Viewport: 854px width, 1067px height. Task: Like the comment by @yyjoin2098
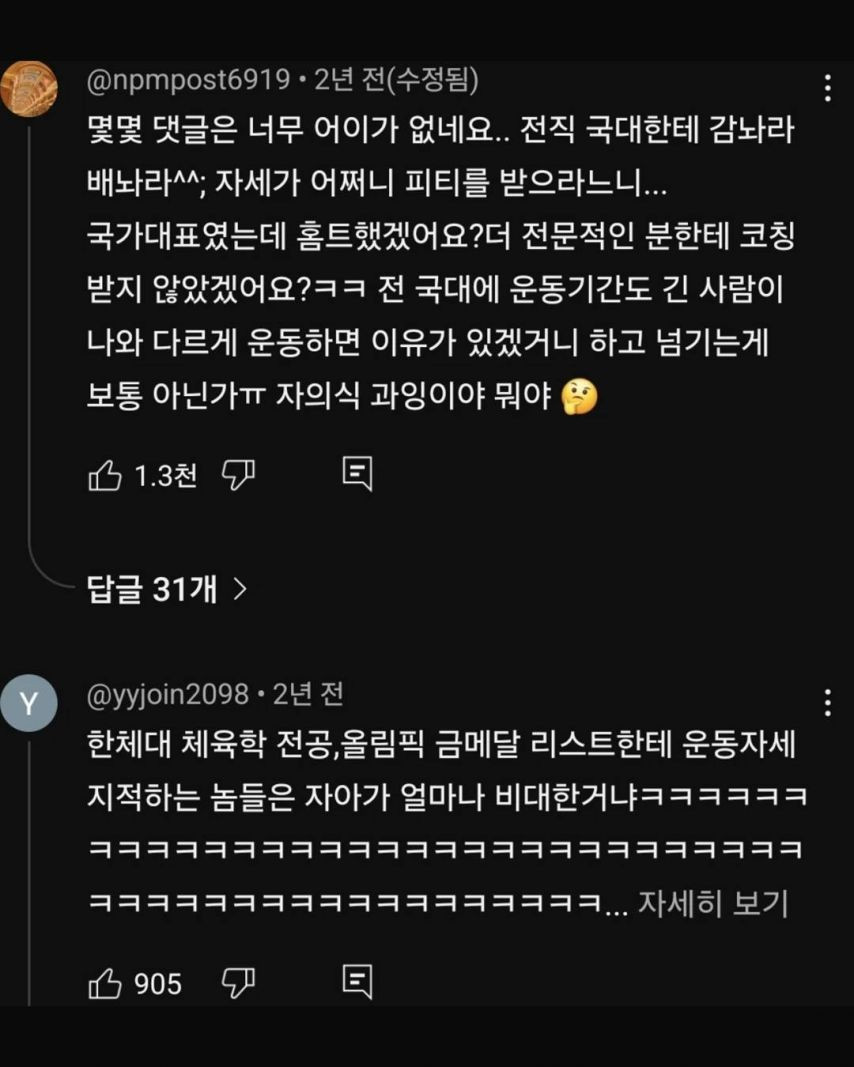[106, 983]
